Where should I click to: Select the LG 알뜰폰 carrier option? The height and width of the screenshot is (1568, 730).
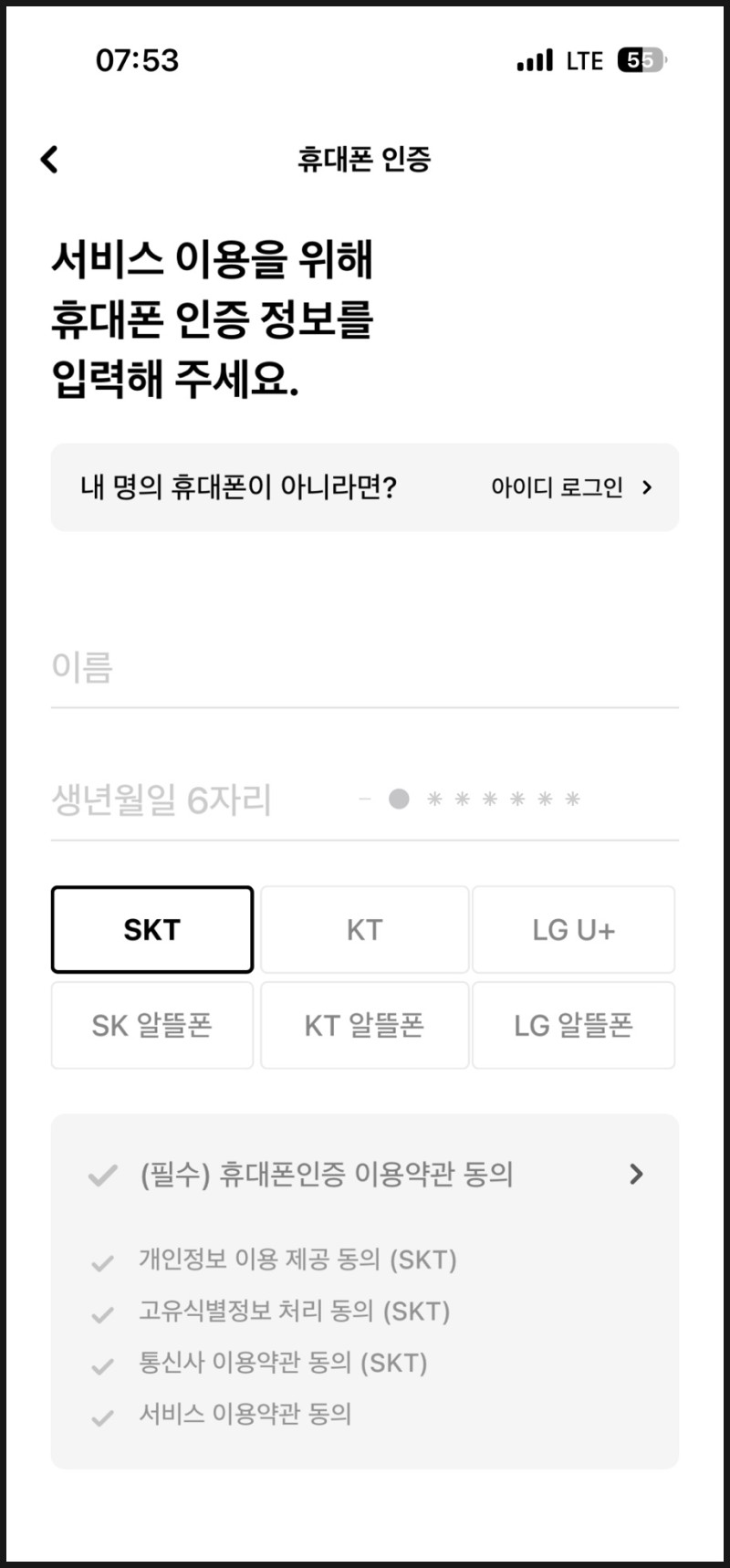574,1025
